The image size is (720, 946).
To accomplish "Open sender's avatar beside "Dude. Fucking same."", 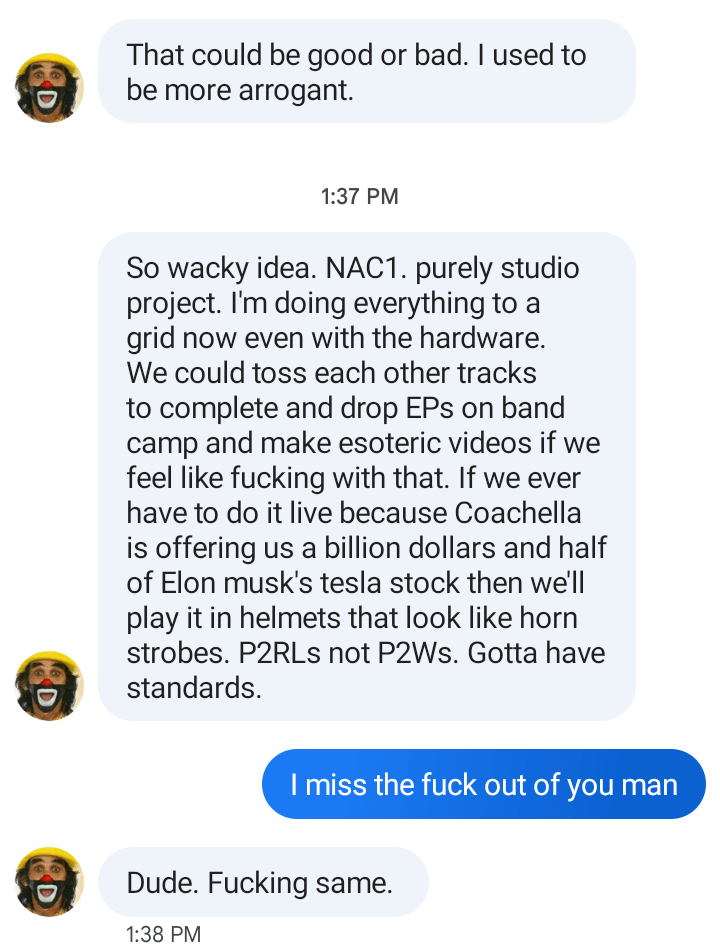I will click(x=49, y=882).
